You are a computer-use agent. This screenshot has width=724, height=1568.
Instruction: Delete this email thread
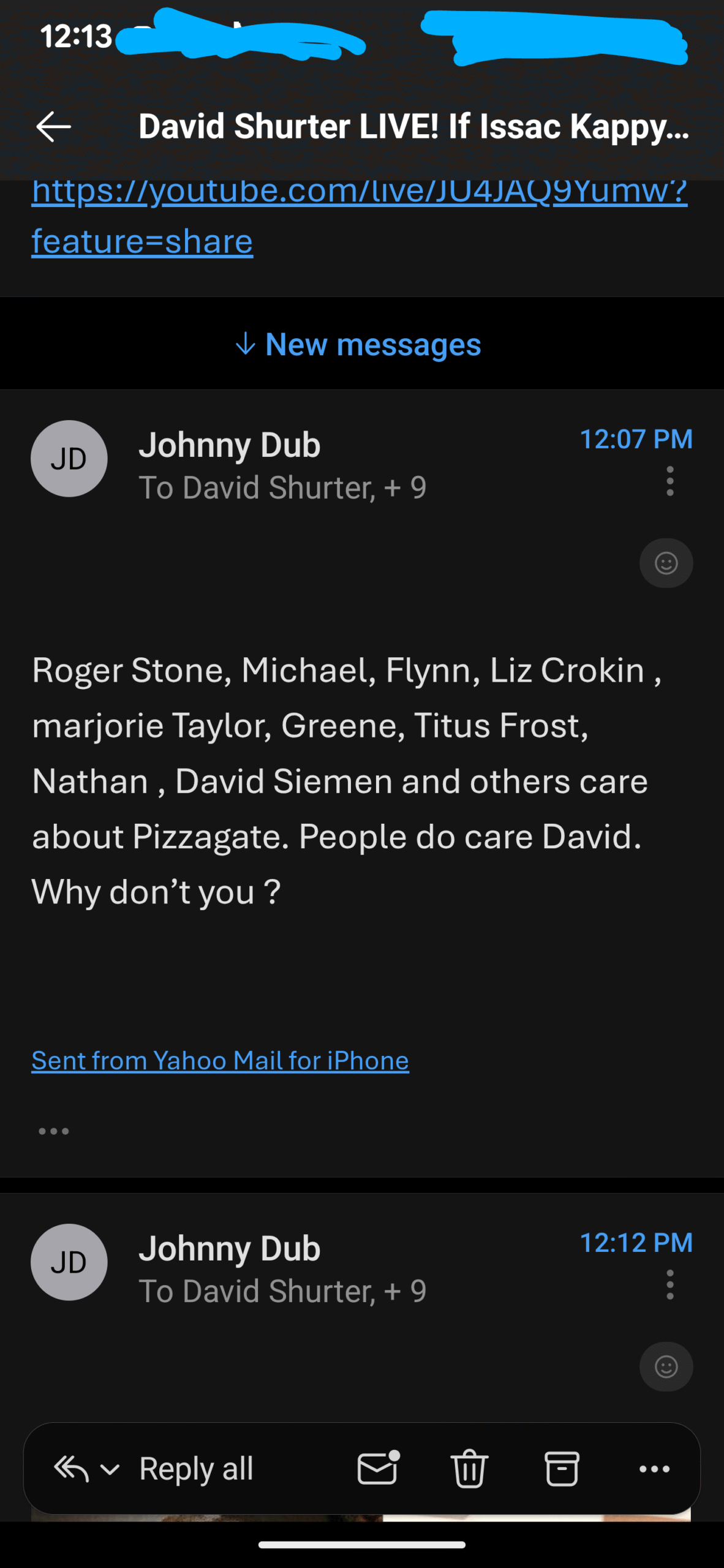tap(469, 1469)
